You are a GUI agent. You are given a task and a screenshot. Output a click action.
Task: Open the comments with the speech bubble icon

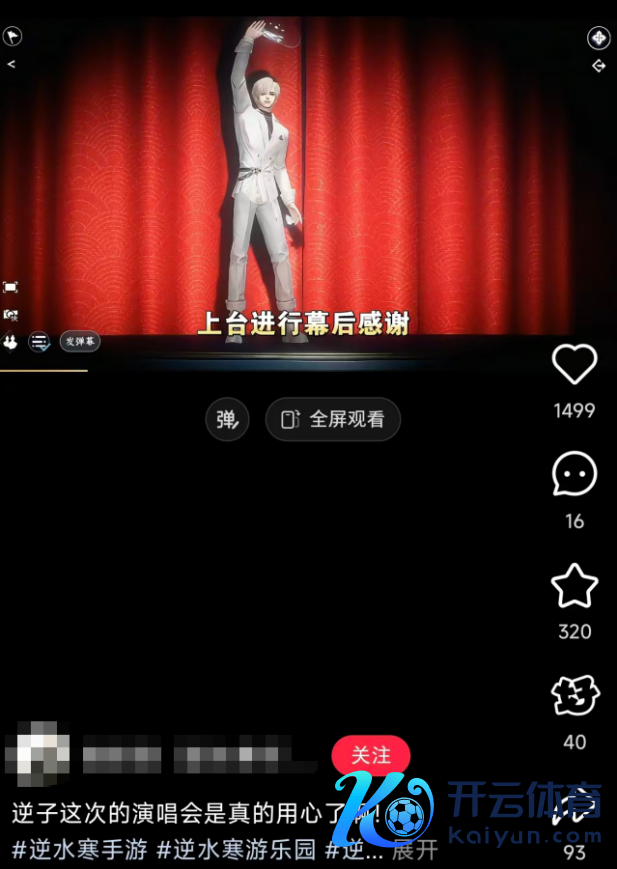click(x=574, y=475)
